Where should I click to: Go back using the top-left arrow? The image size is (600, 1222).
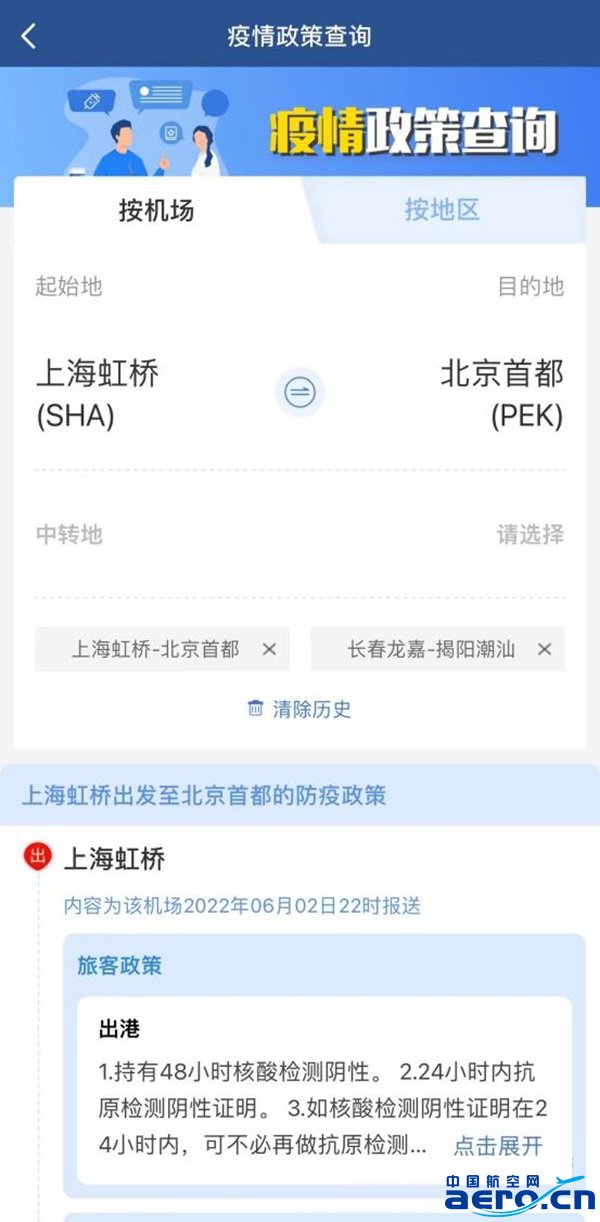[x=28, y=37]
